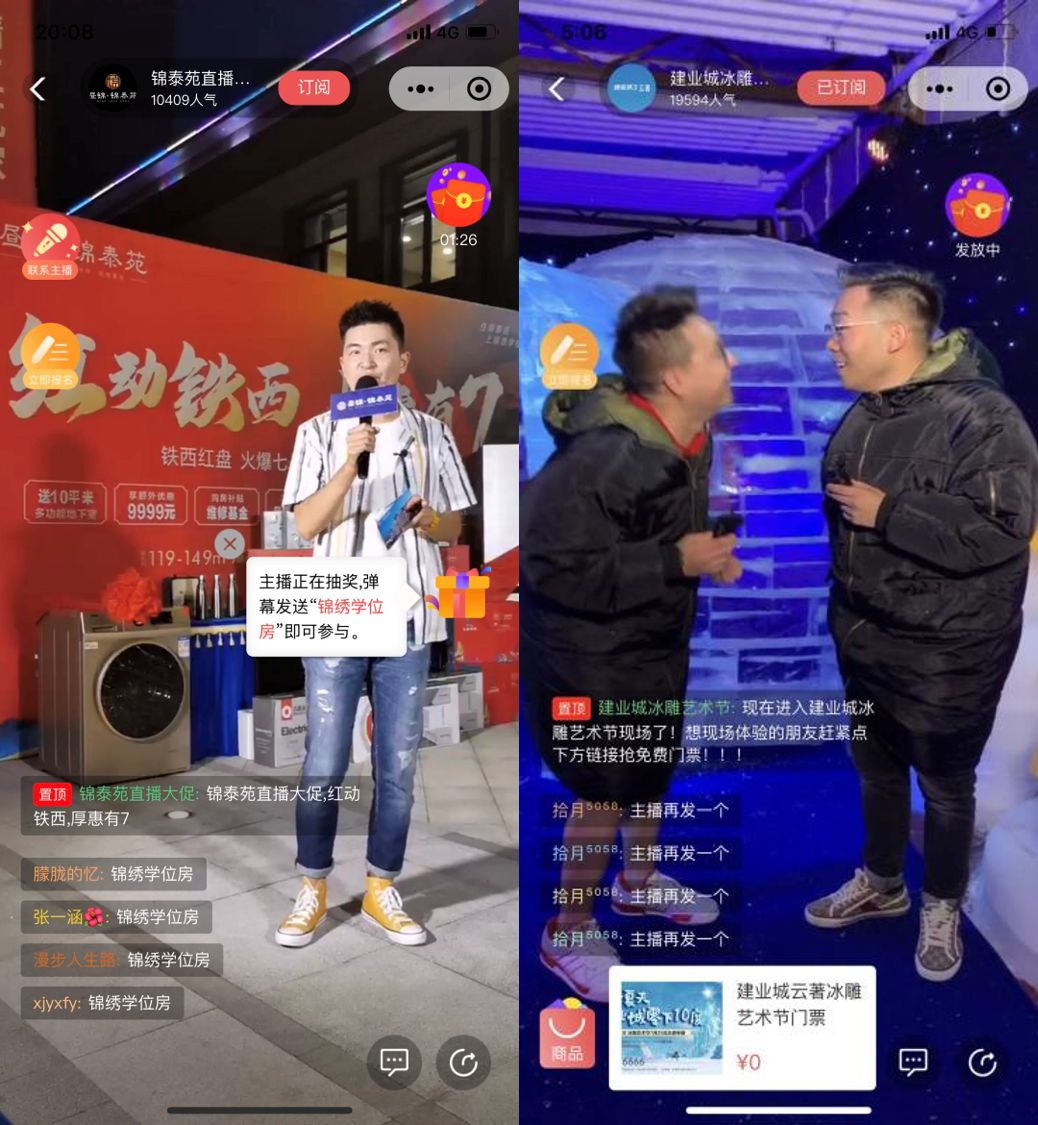The height and width of the screenshot is (1125, 1038).
Task: Subscribe to 锦泰苑直播 with 订阅 button
Action: (314, 88)
